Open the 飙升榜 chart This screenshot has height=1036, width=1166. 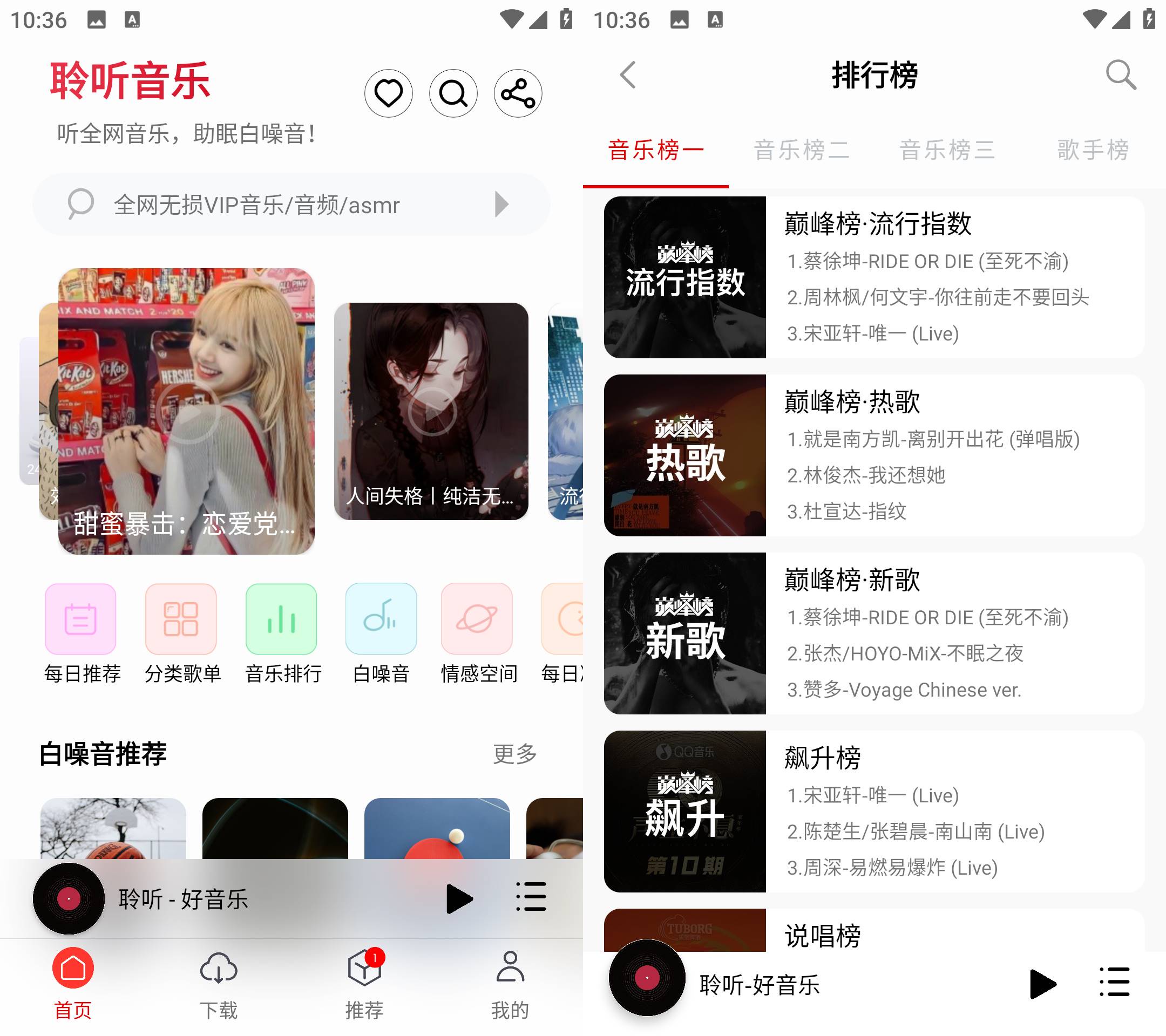pyautogui.click(x=874, y=811)
